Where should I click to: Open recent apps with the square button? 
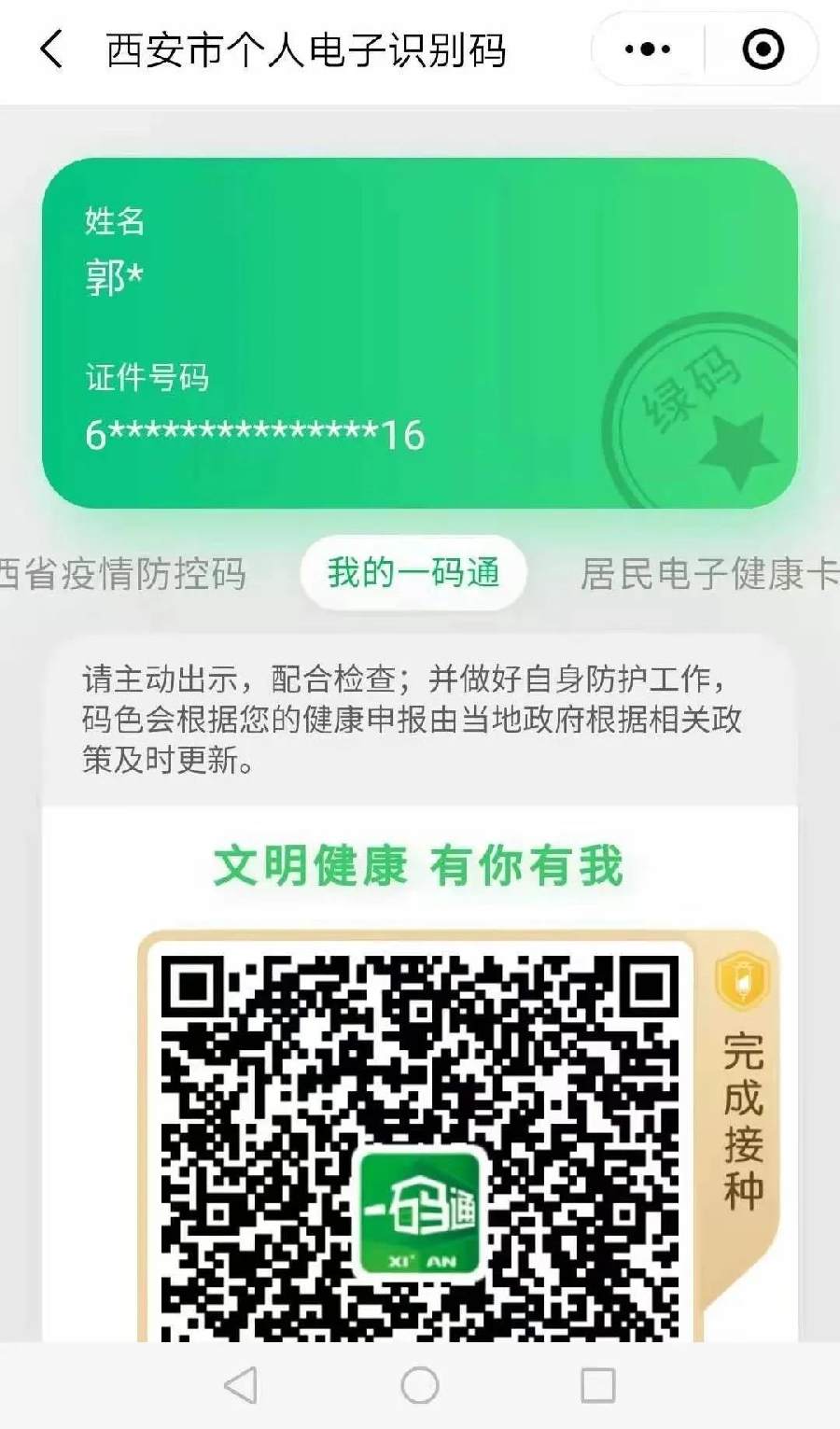pos(598,1385)
